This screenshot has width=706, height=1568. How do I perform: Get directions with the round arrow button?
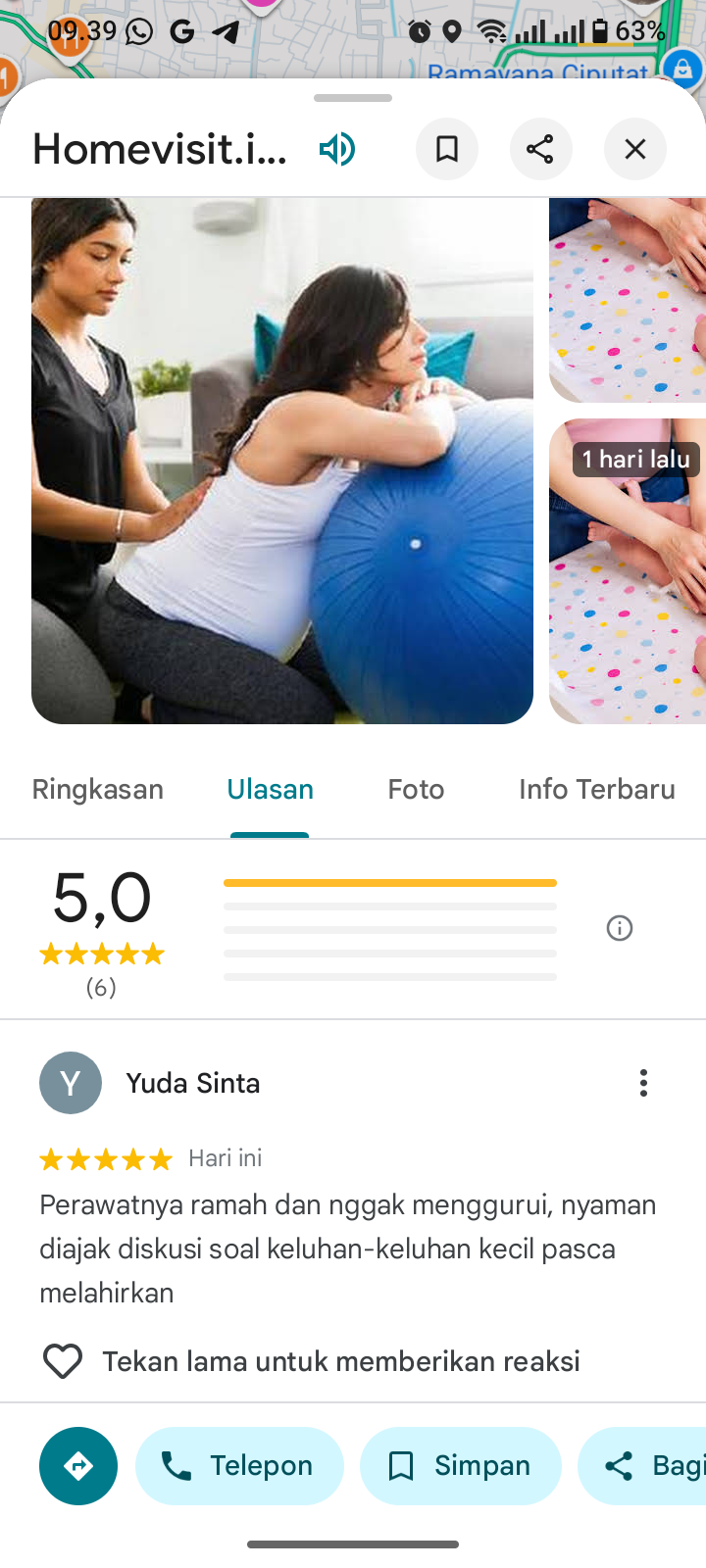tap(78, 1466)
